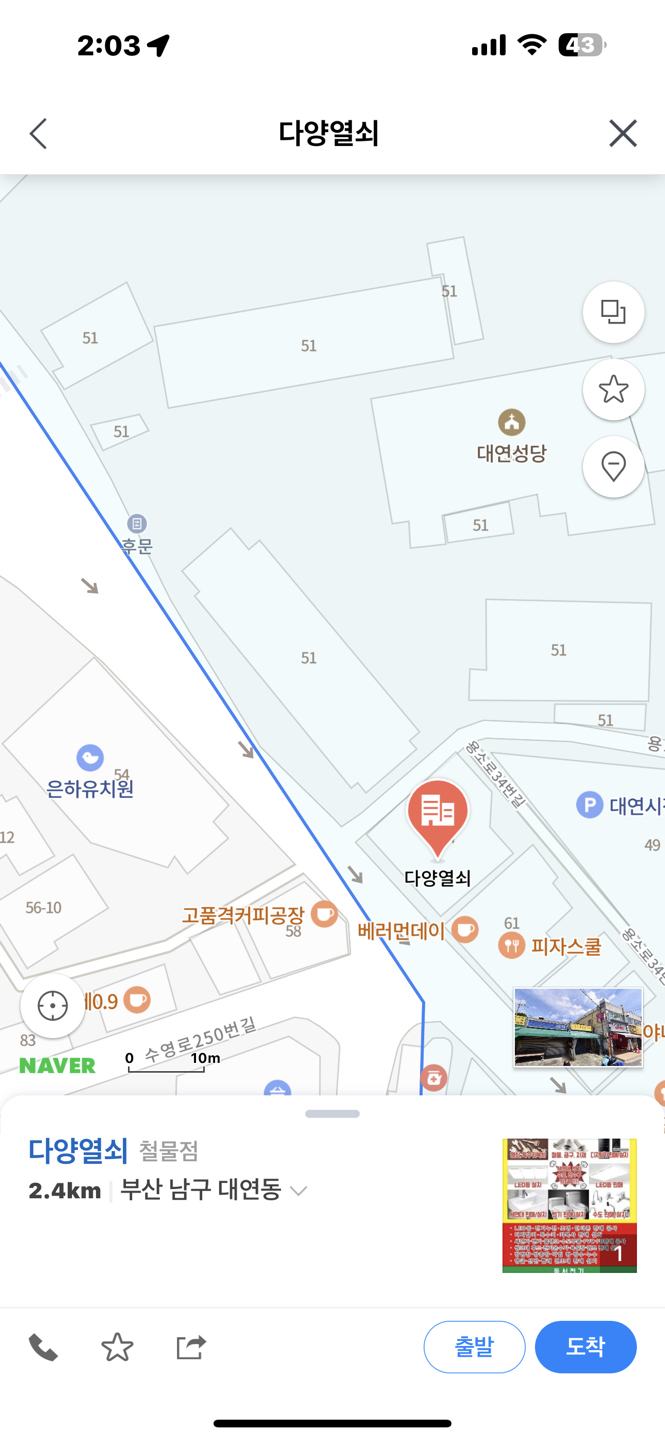The width and height of the screenshot is (665, 1440).
Task: Select the 피자스쿨 restaurant marker
Action: tap(511, 945)
